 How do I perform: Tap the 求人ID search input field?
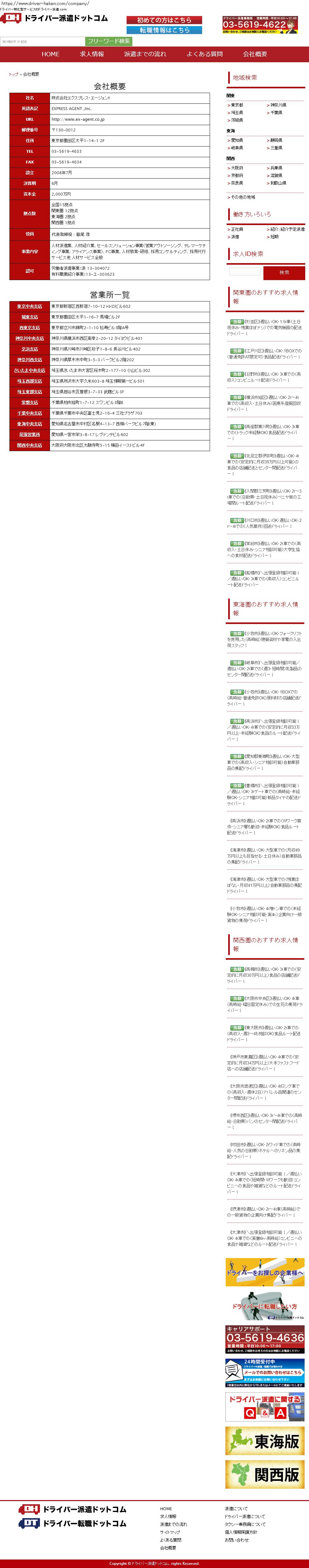(245, 272)
